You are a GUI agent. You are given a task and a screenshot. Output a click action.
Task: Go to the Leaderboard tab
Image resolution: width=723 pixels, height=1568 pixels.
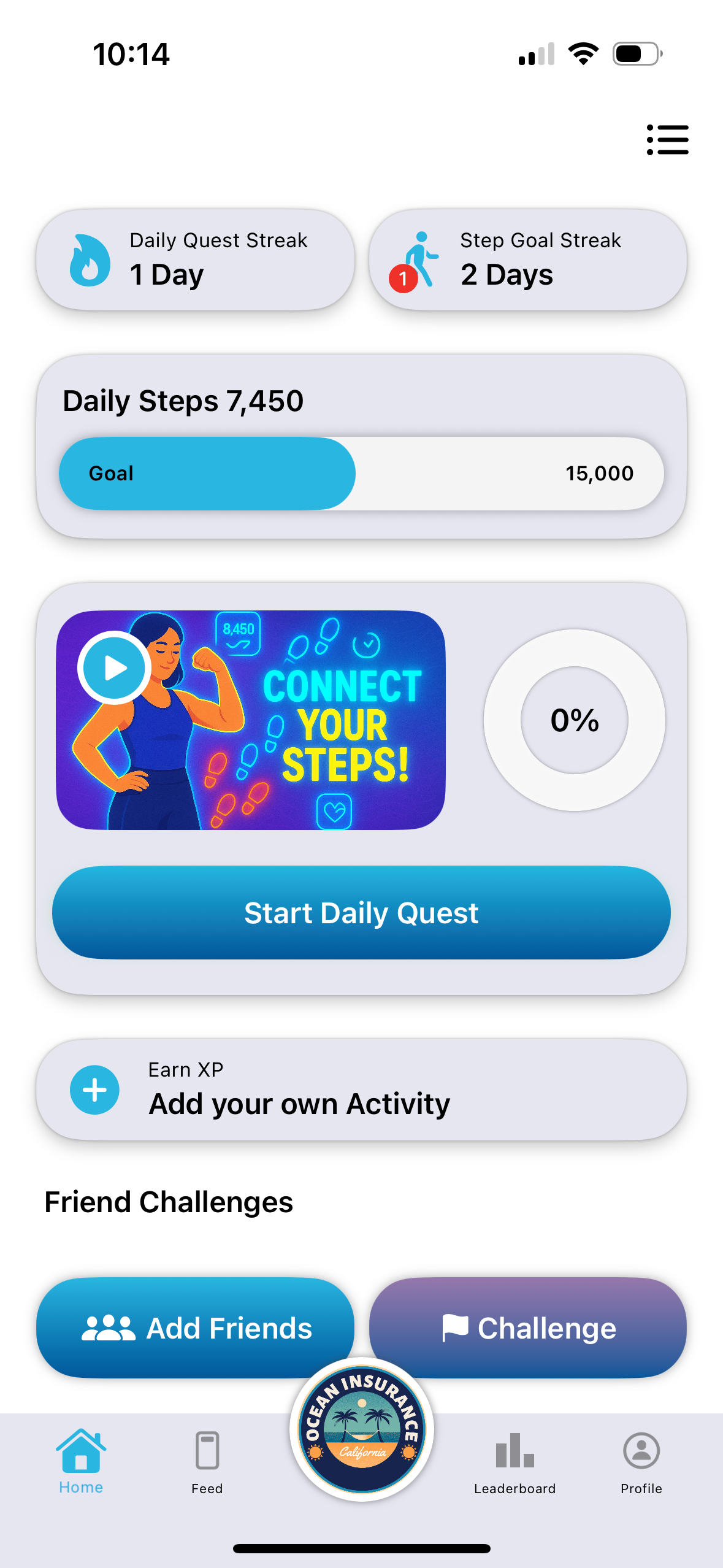[x=515, y=1461]
